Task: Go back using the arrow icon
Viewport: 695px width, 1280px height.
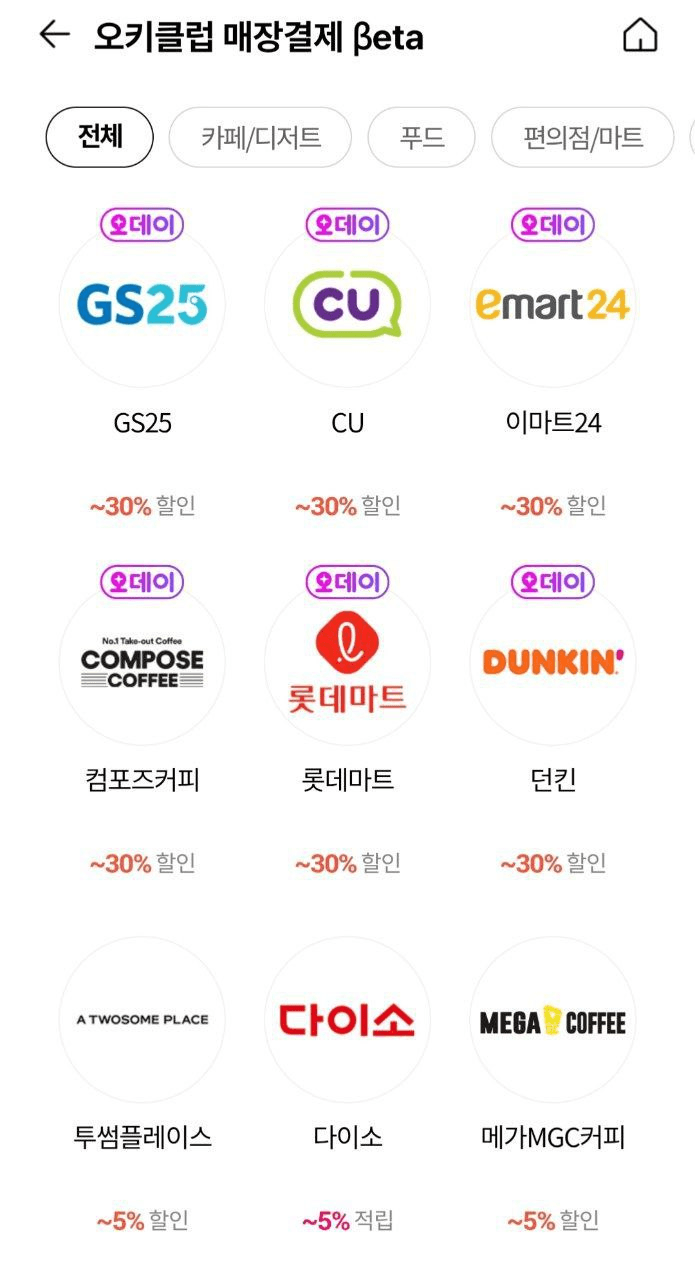Action: tap(54, 36)
